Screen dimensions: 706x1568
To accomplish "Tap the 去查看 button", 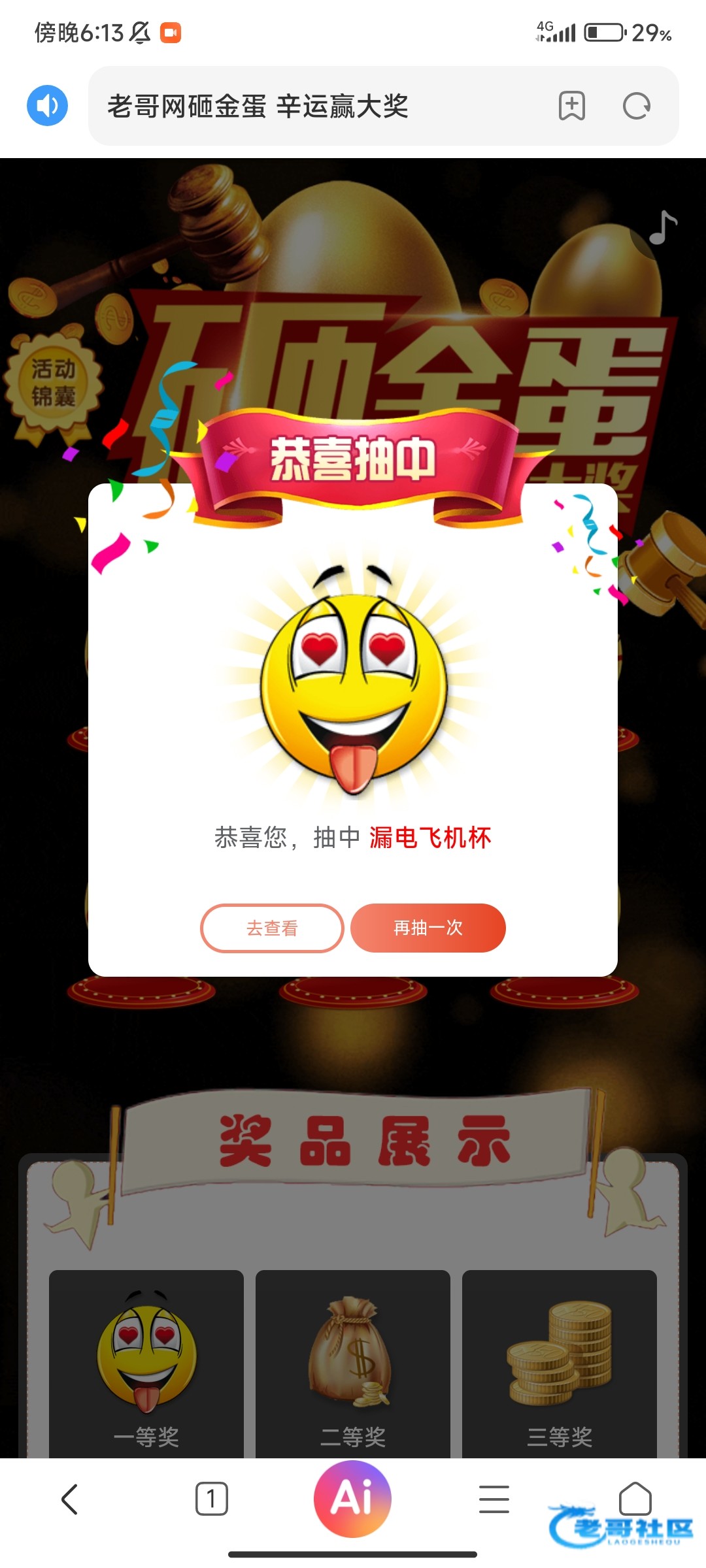I will coord(272,928).
